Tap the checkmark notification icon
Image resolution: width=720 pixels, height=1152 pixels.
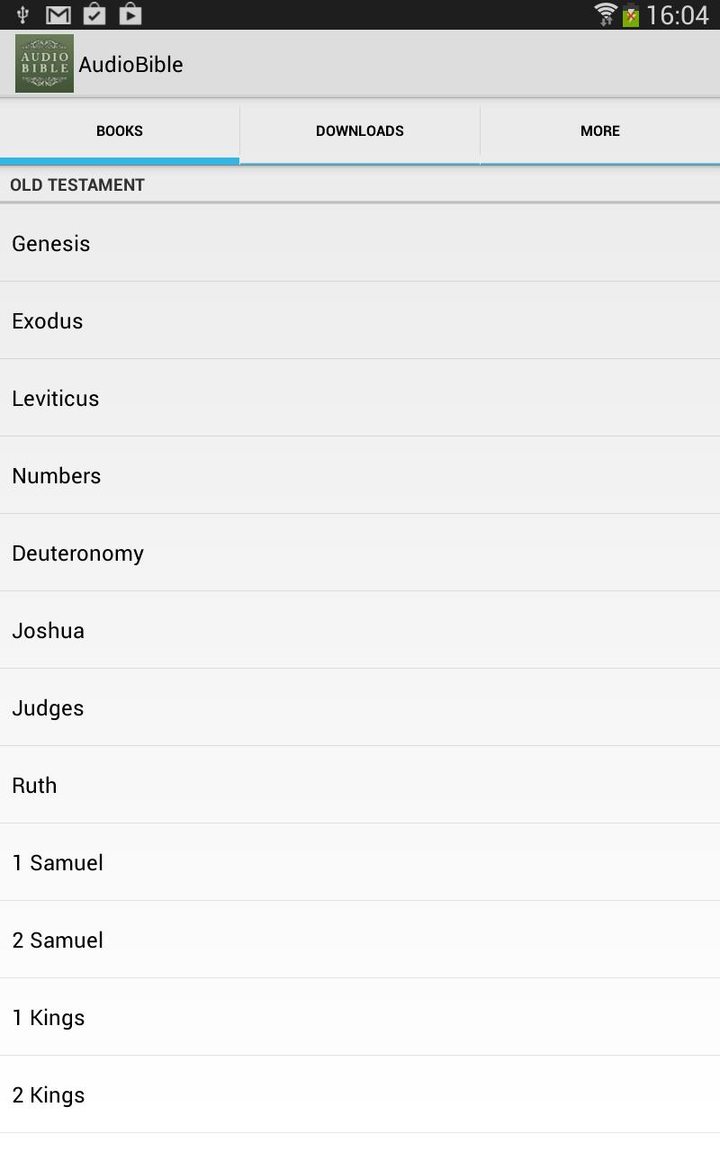[93, 14]
